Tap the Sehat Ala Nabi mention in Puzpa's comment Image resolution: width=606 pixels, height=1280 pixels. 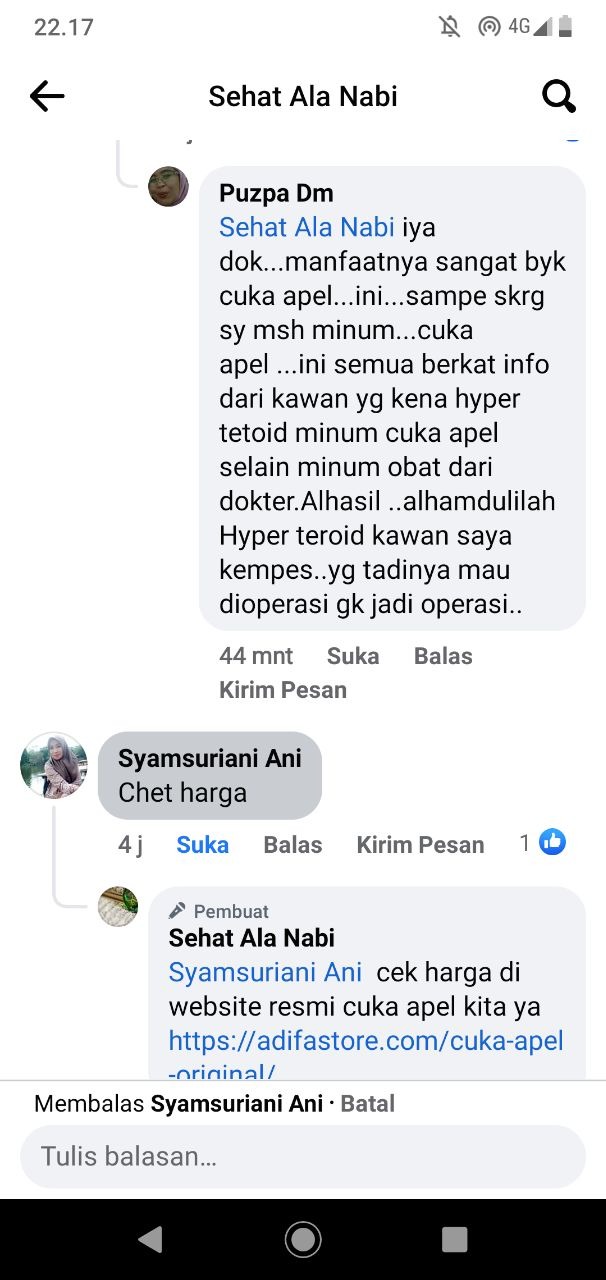point(306,227)
